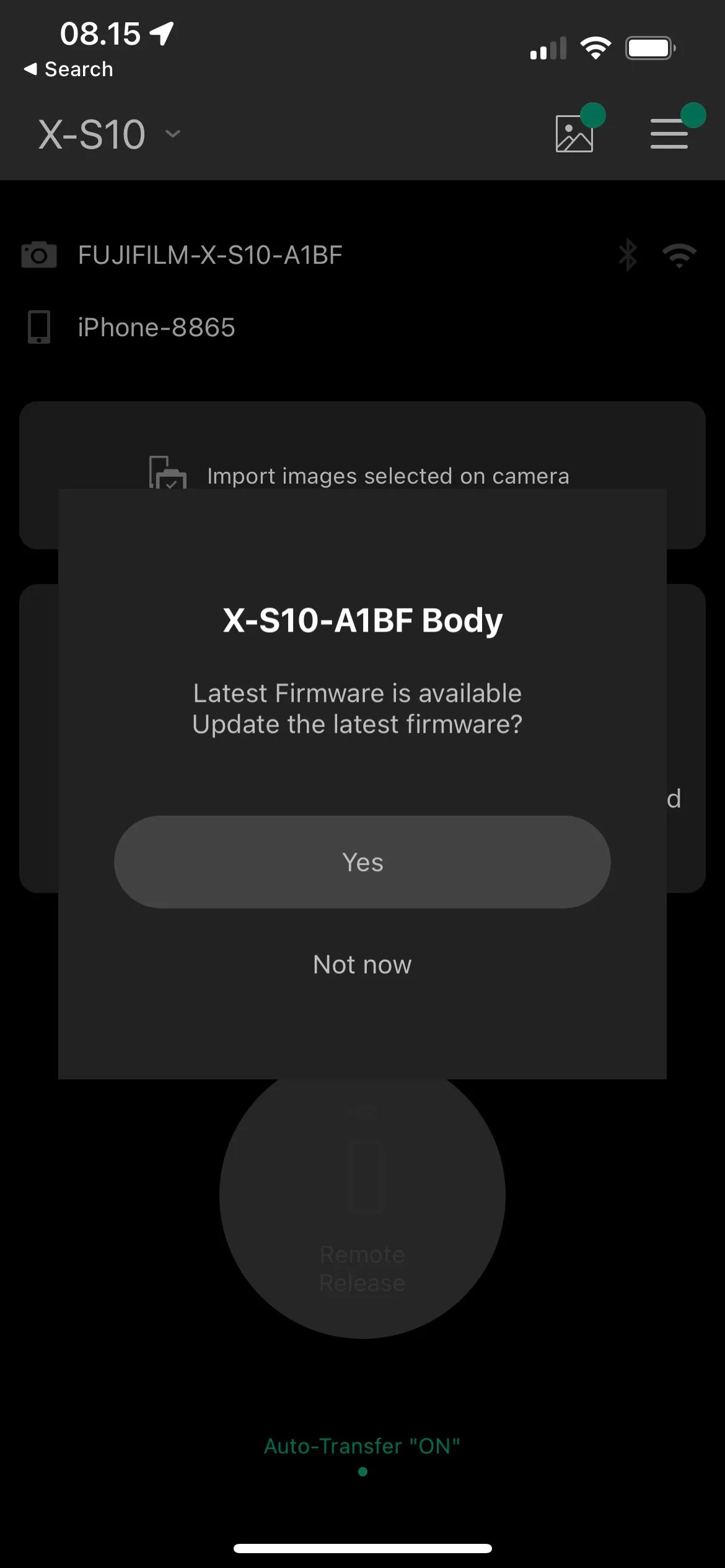Image resolution: width=725 pixels, height=1568 pixels.
Task: Open the X-S10 camera model dropdown
Action: coord(92,134)
